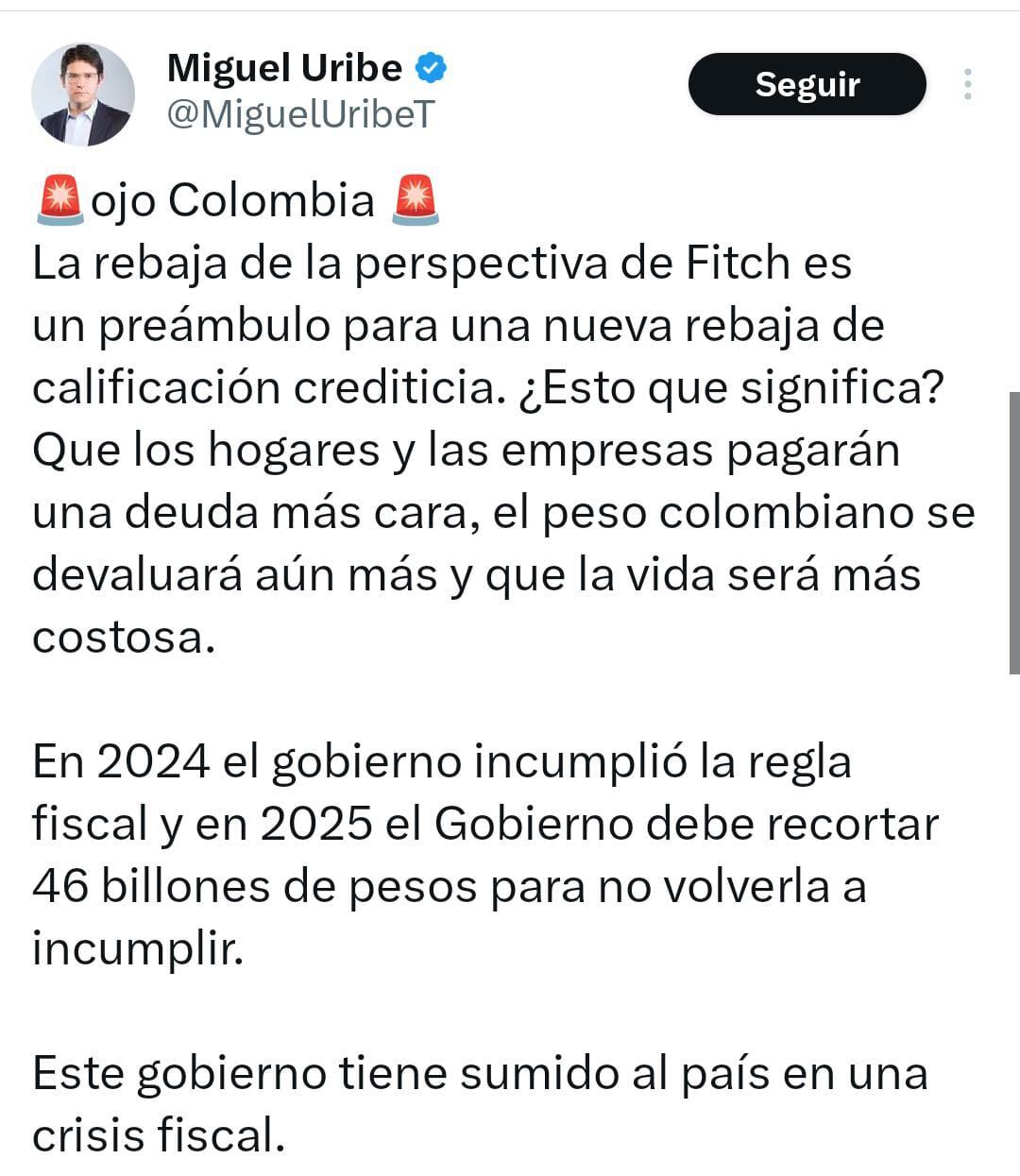Click the display name Miguel Uribe
Image resolution: width=1020 pixels, height=1176 pixels.
tap(283, 66)
